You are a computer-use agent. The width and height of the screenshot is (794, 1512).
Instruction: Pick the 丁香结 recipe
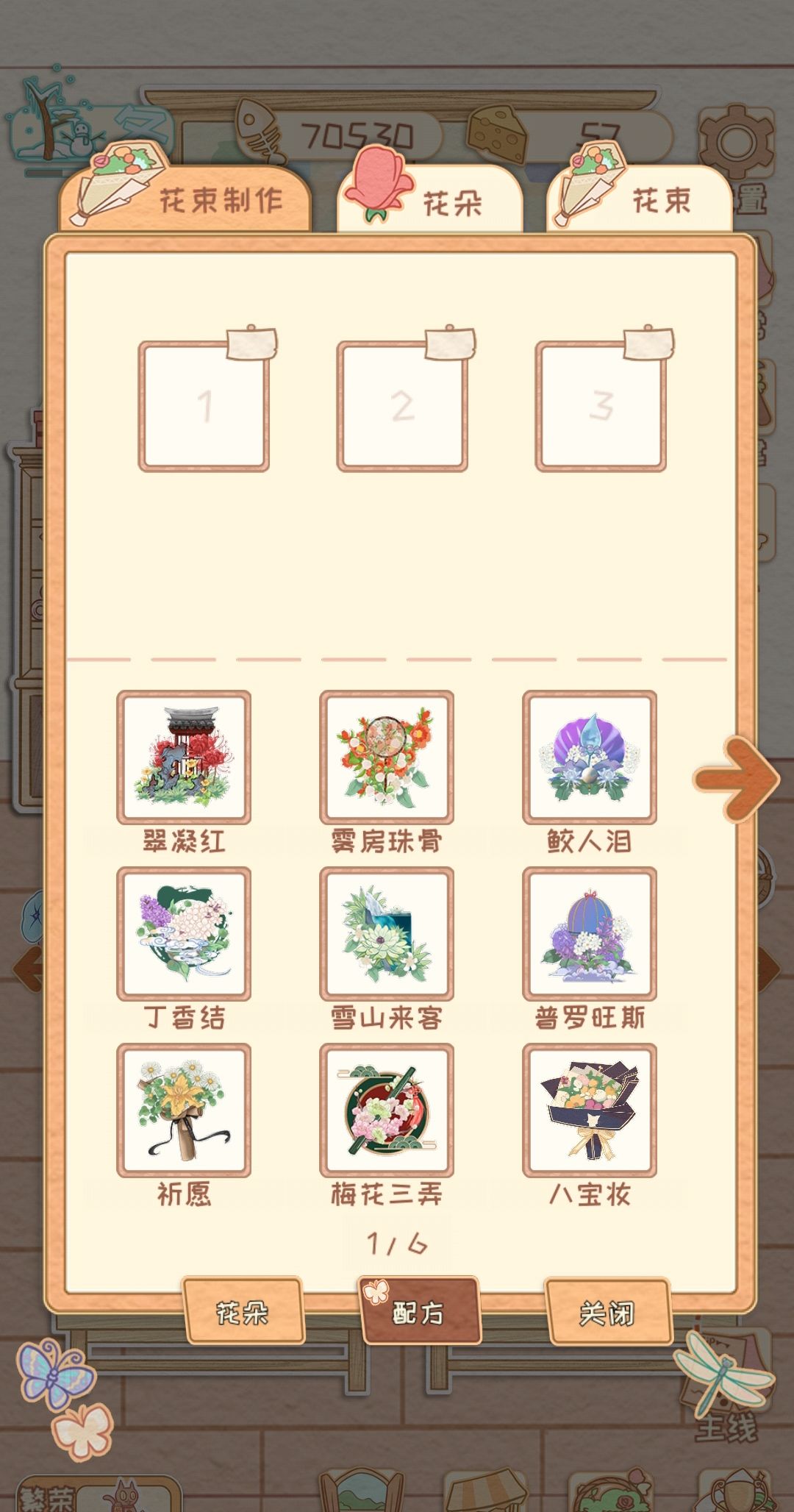coord(184,934)
